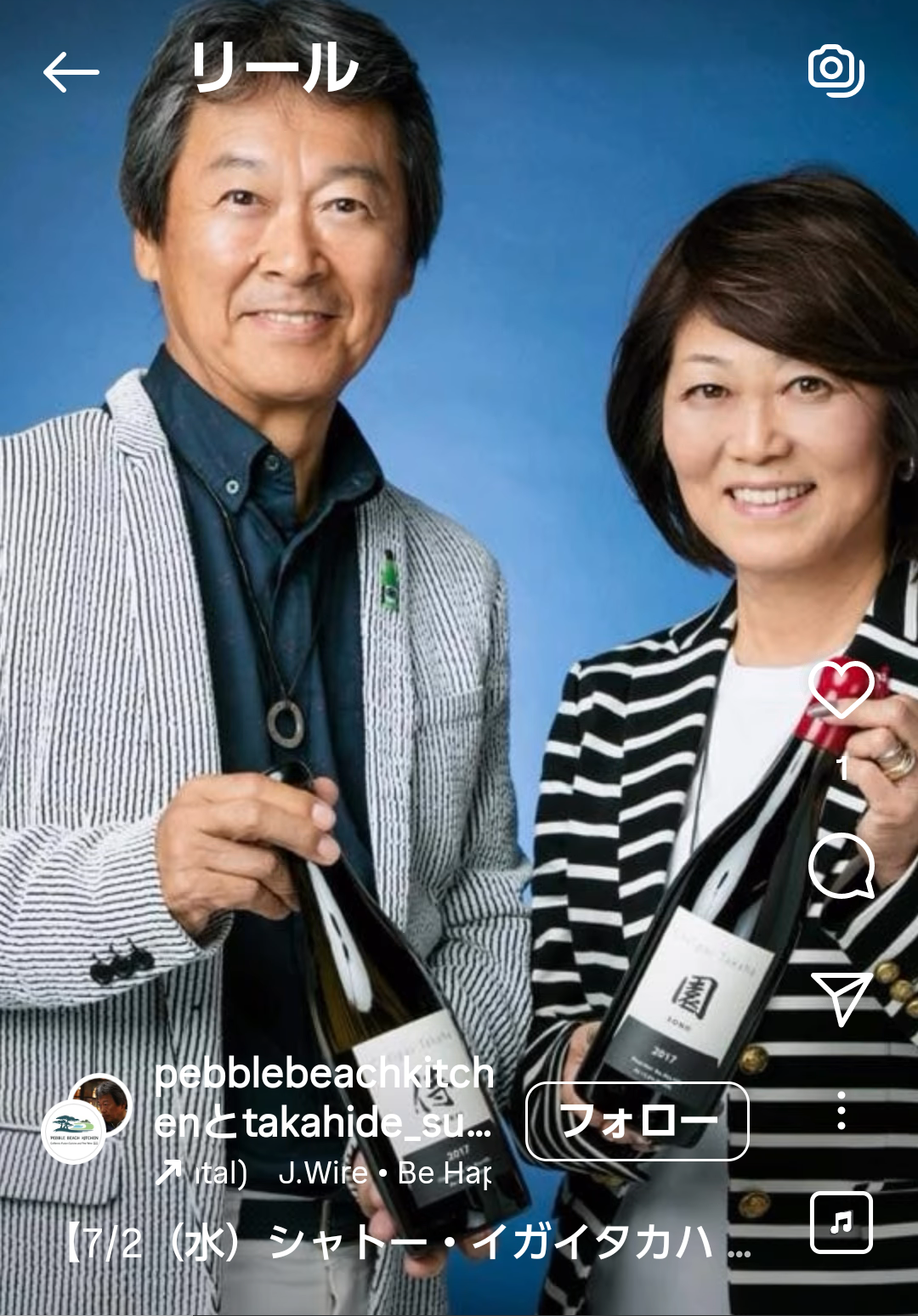Open the three-dot more options menu

click(x=841, y=1110)
